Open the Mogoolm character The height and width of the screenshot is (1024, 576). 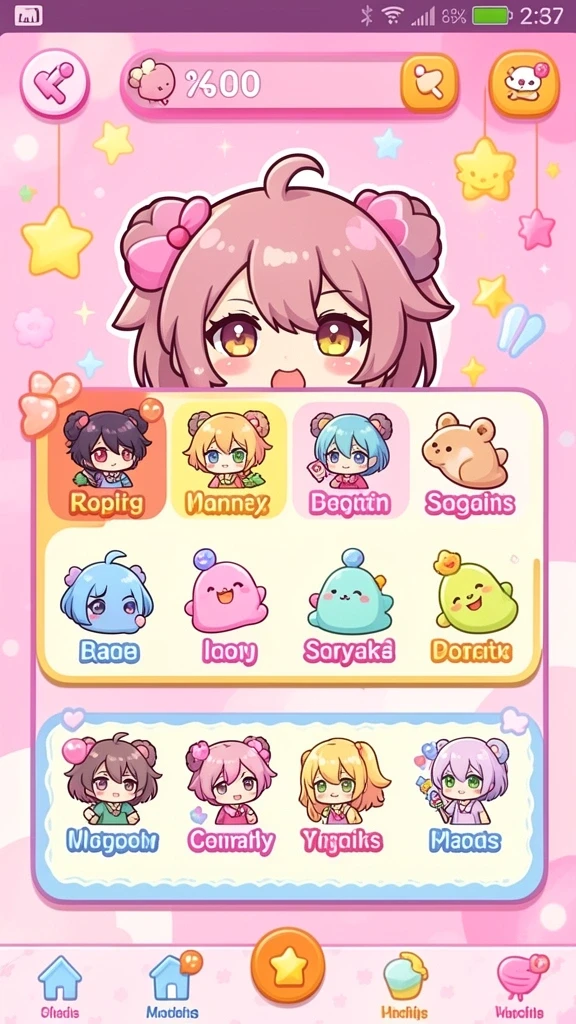click(111, 793)
